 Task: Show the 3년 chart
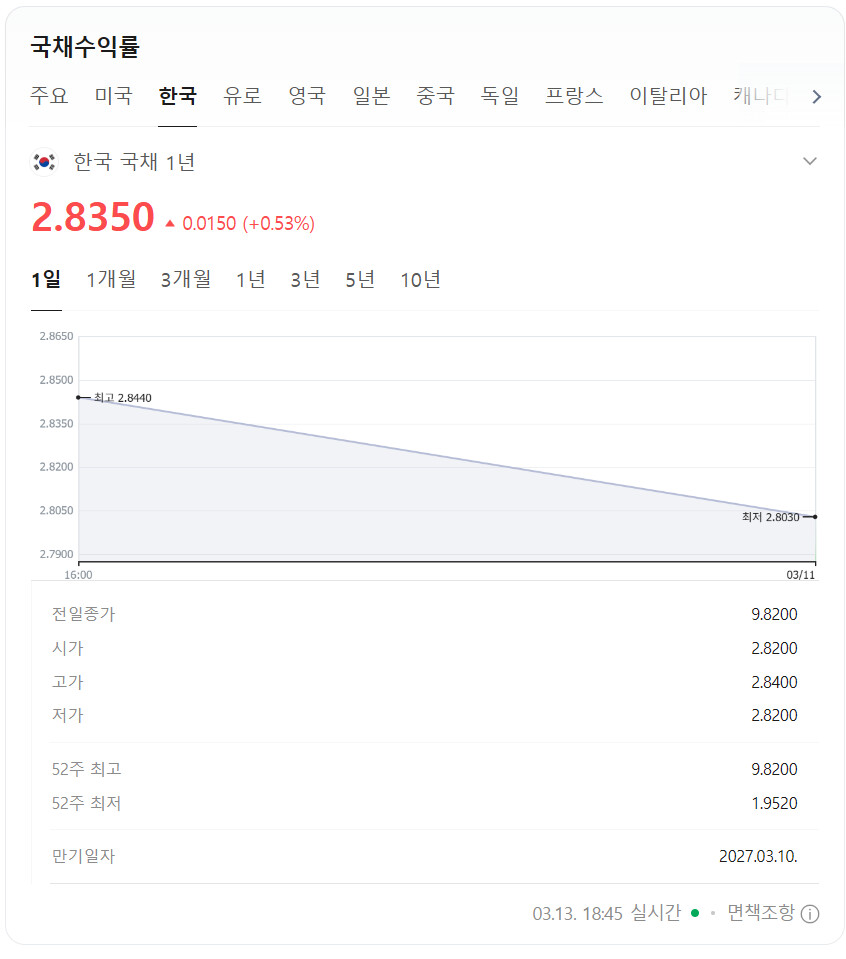[305, 280]
